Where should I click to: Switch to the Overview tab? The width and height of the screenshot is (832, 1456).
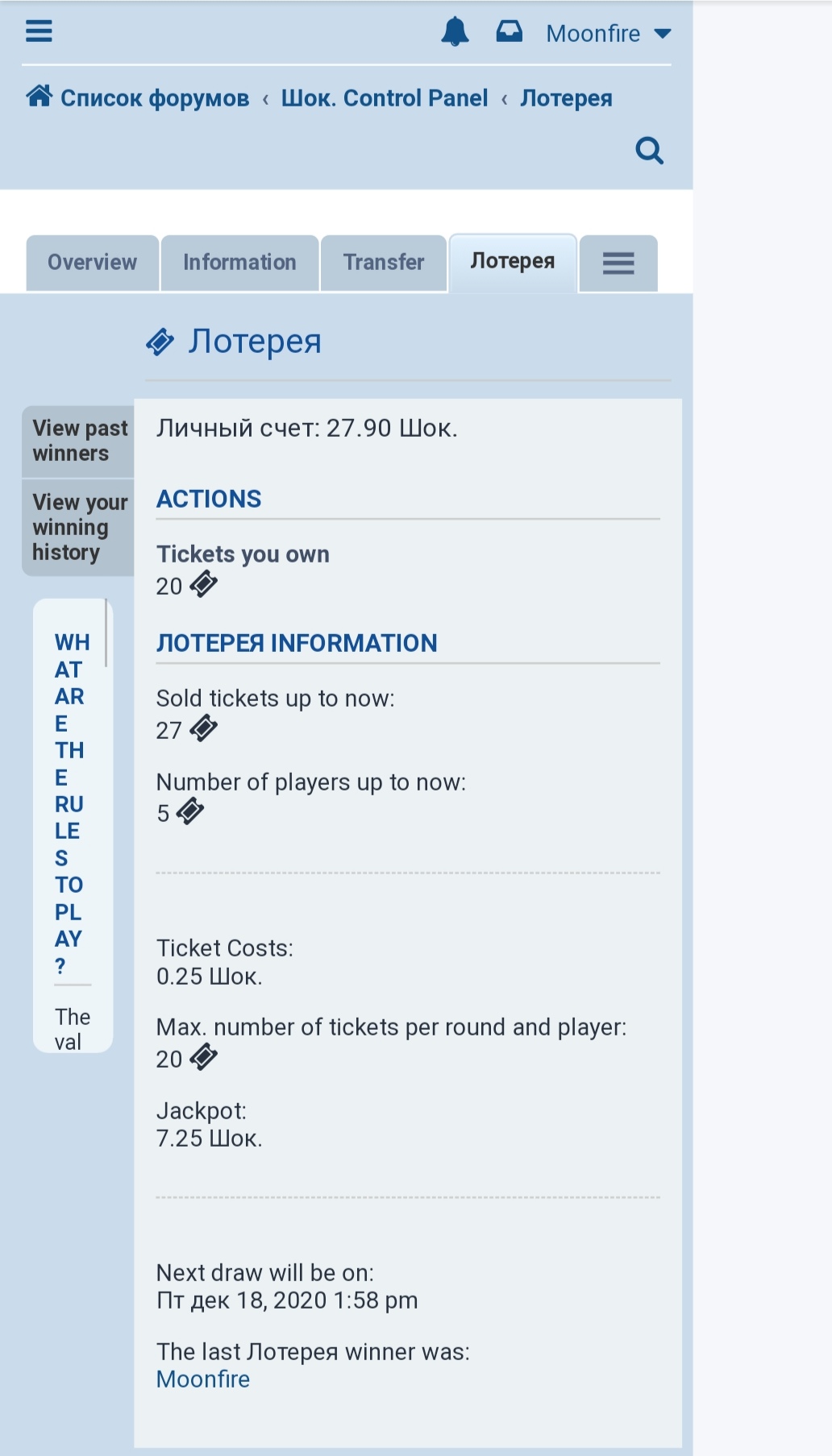(92, 263)
